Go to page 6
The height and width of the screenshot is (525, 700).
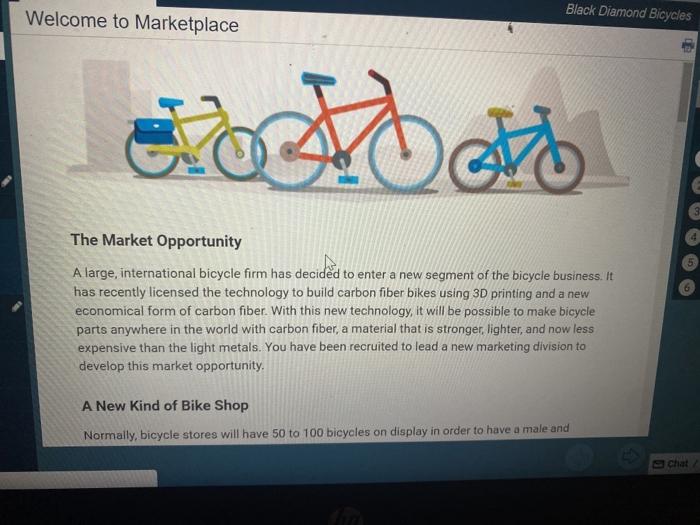coord(688,287)
